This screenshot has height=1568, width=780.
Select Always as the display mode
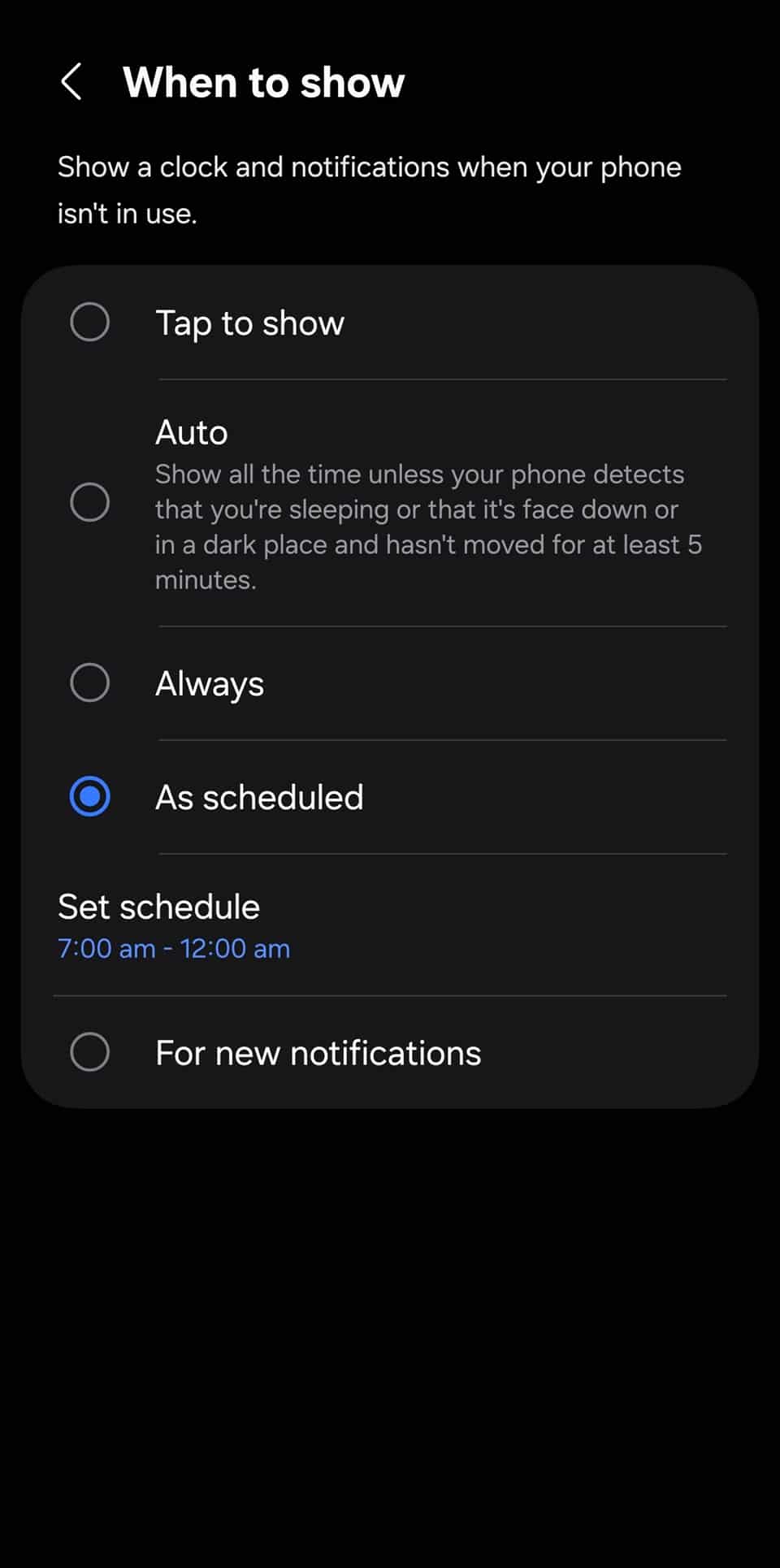[90, 682]
